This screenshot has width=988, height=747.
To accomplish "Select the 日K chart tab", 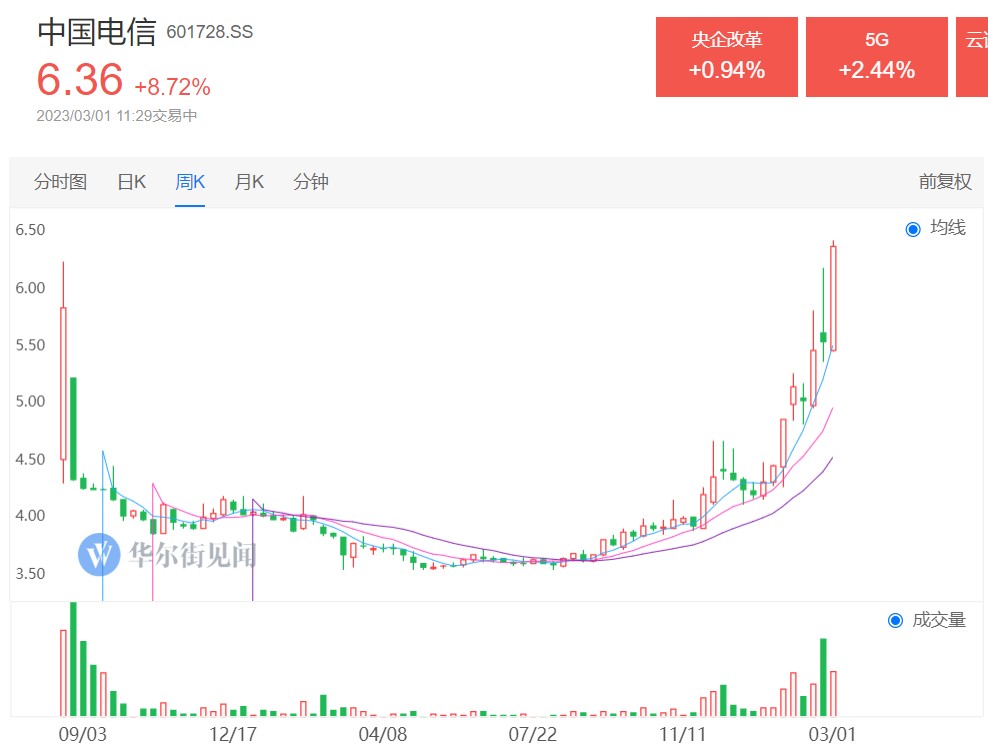I will tap(131, 182).
